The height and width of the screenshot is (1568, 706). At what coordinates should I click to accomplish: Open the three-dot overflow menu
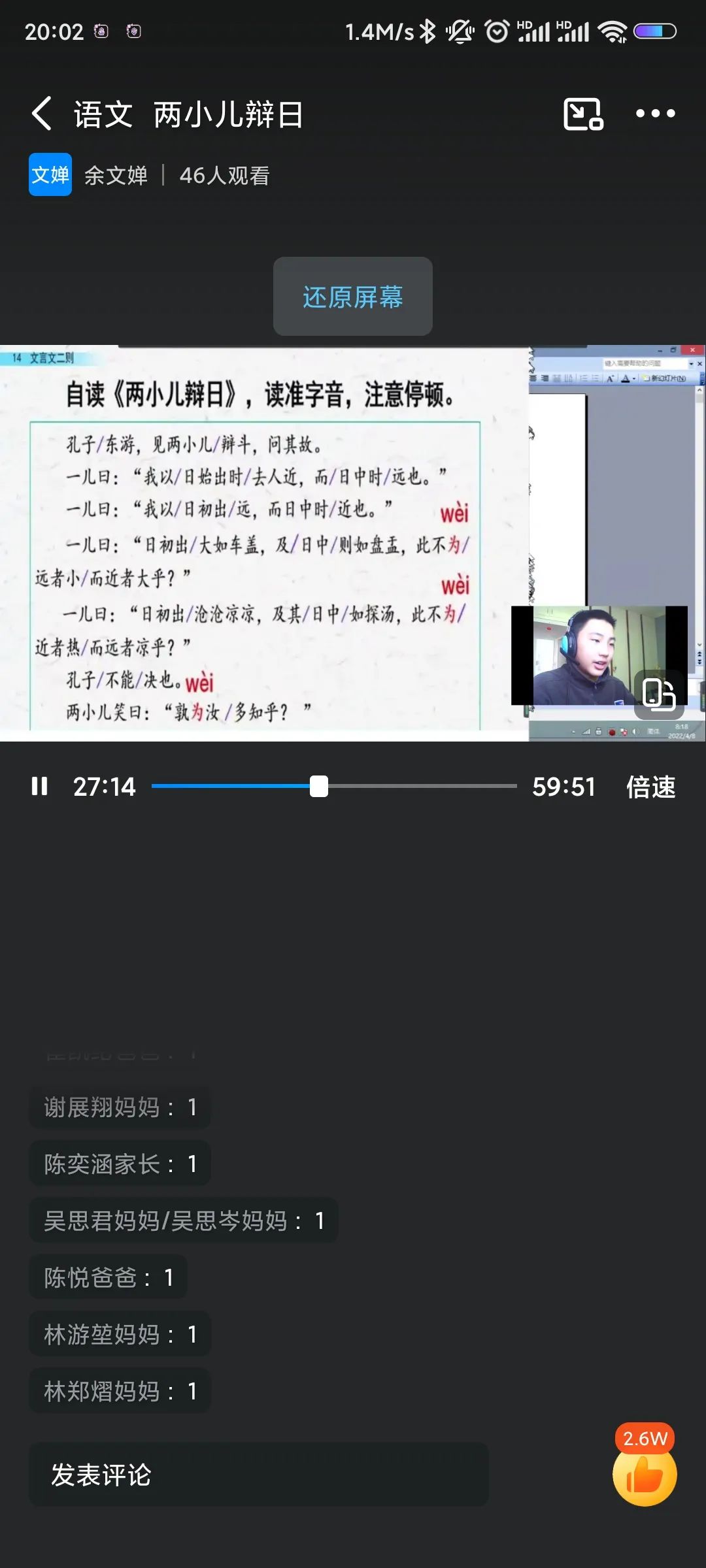point(655,114)
